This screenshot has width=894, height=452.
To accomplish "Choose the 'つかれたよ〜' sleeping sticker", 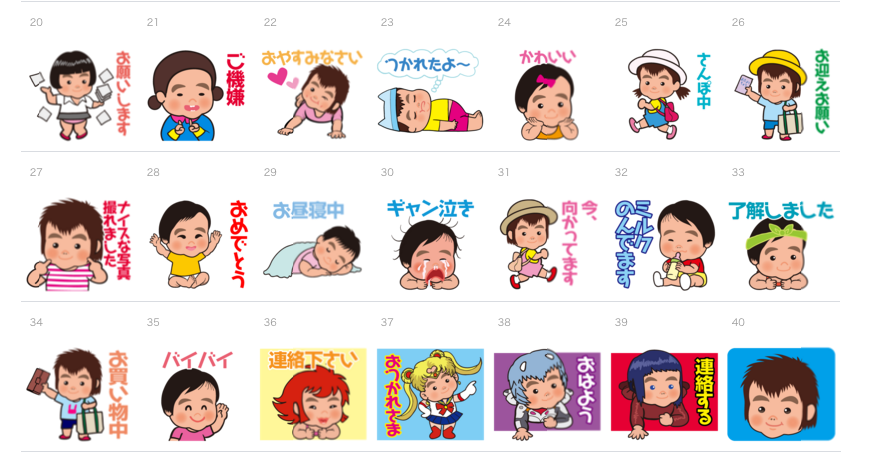I will (x=430, y=94).
